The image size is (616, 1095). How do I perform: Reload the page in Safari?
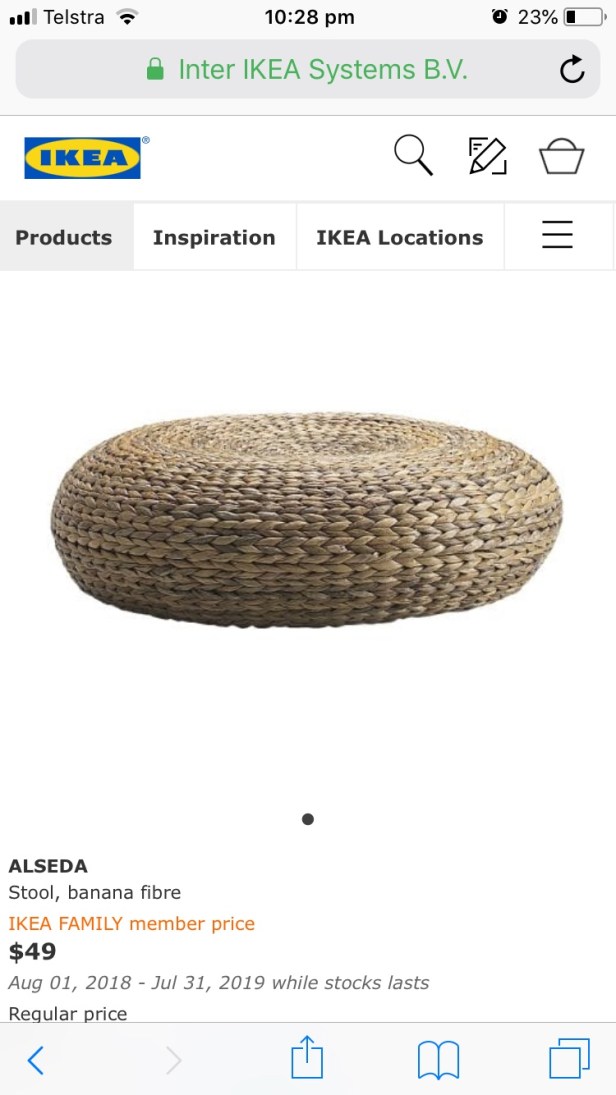pyautogui.click(x=571, y=70)
